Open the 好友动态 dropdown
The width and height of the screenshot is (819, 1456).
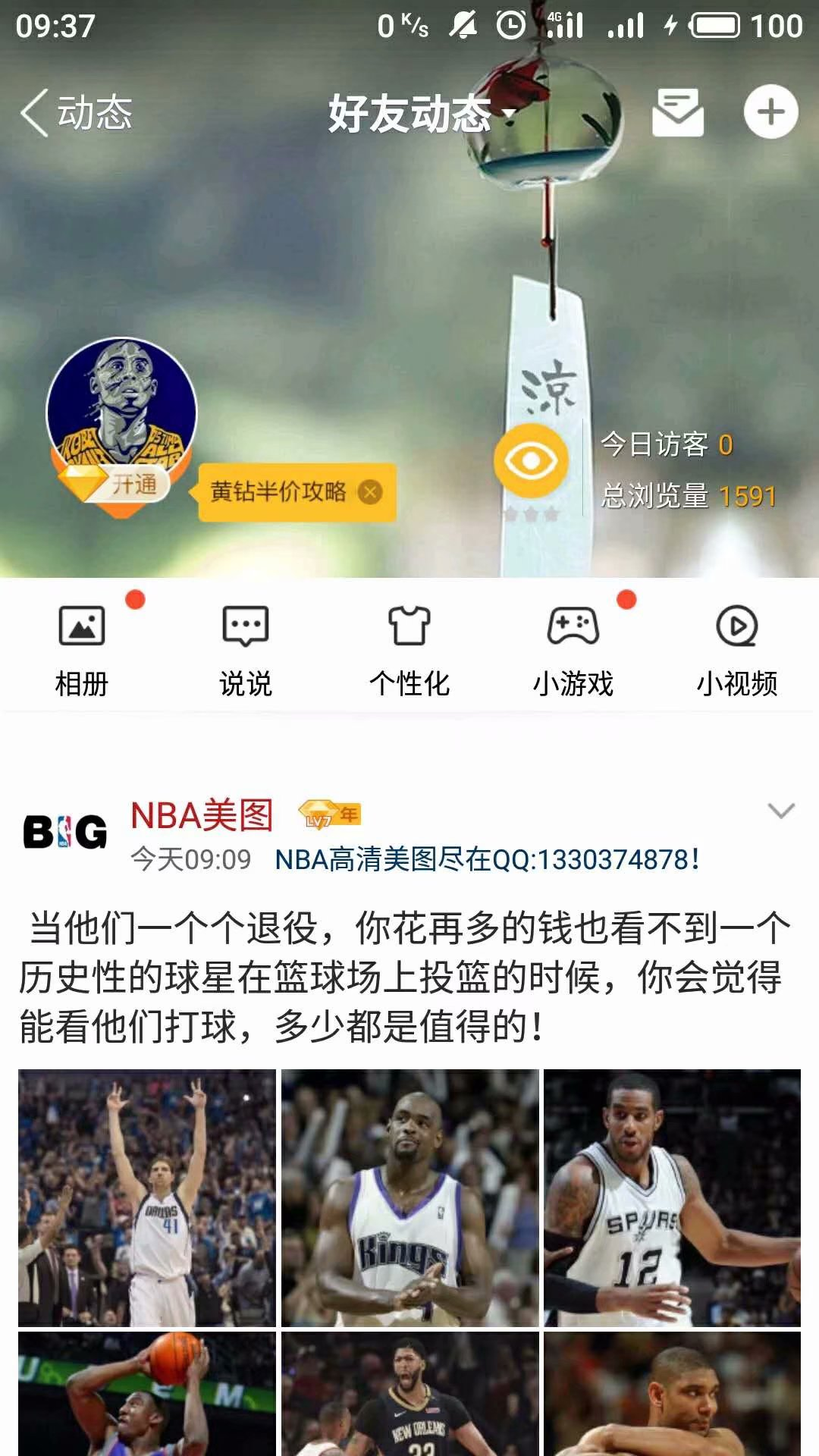coord(421,114)
